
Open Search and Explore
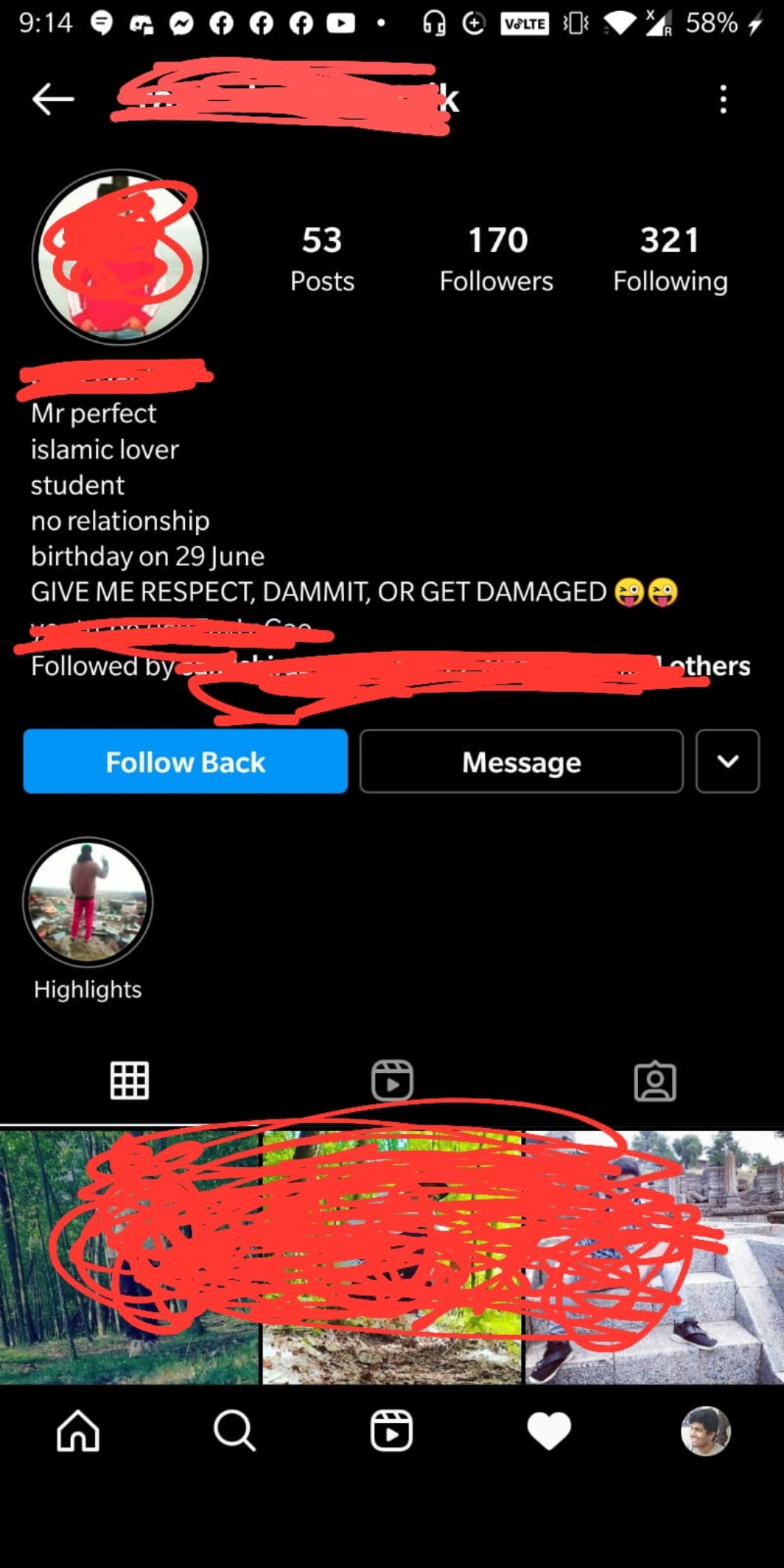coord(234,1431)
